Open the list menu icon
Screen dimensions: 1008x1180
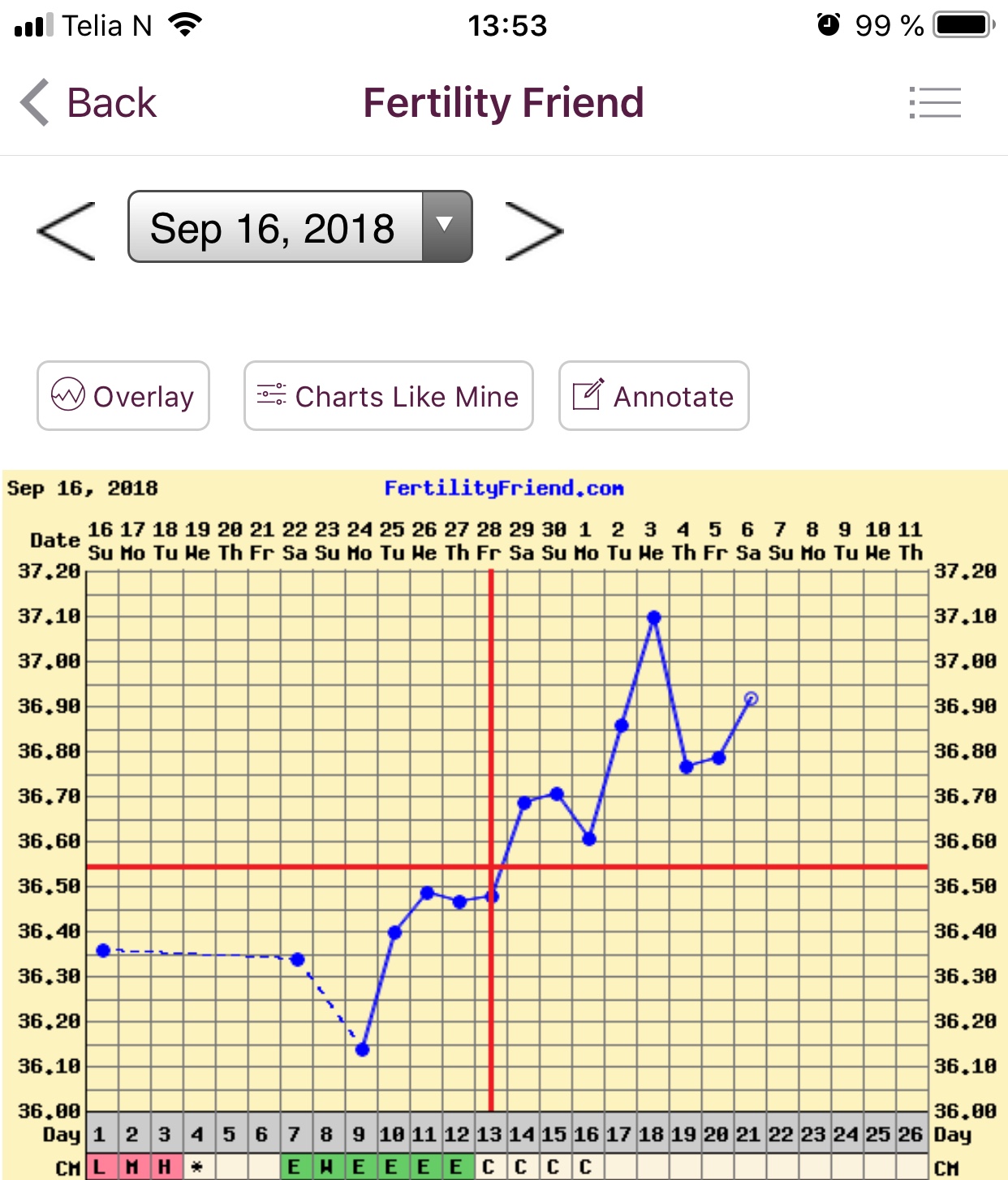[x=935, y=103]
